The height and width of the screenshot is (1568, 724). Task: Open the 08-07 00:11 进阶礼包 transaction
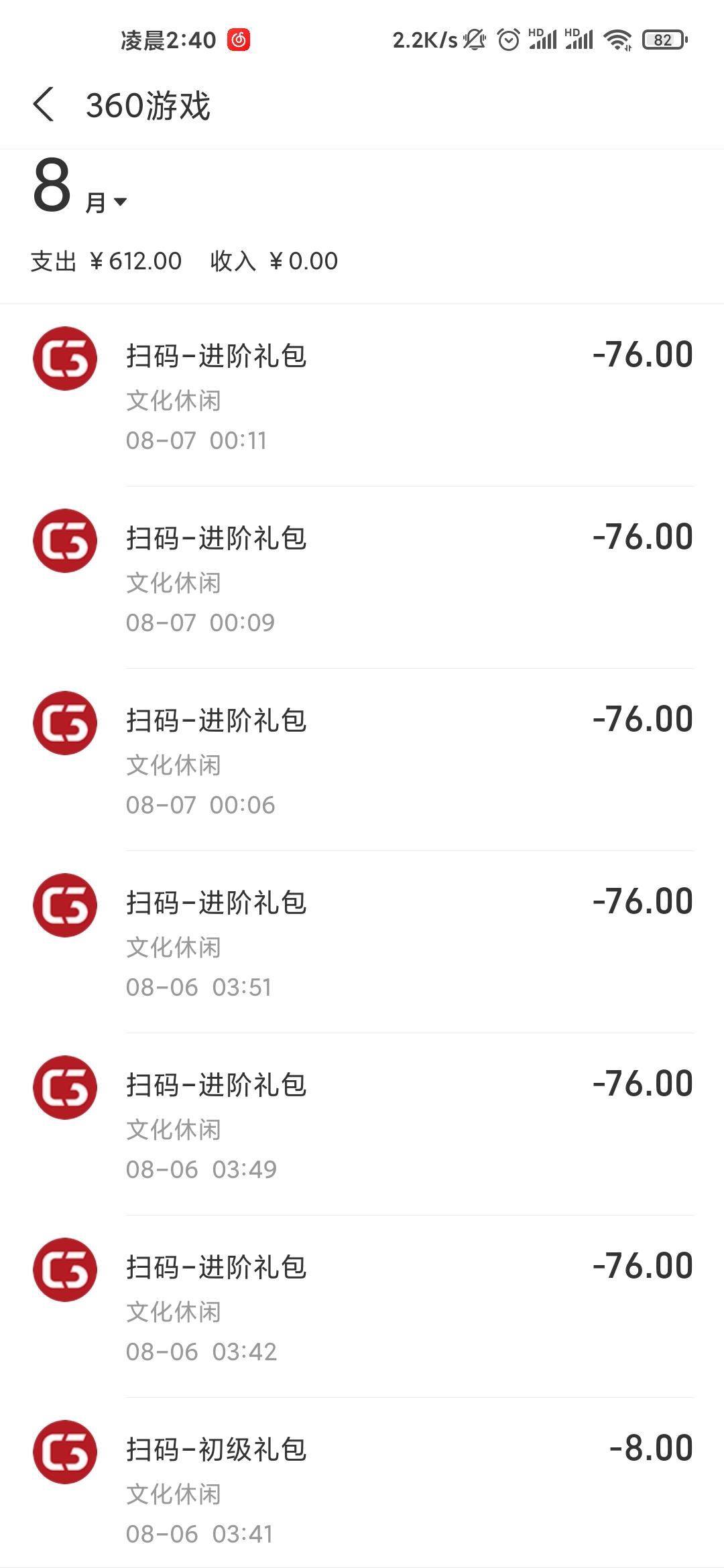[362, 395]
